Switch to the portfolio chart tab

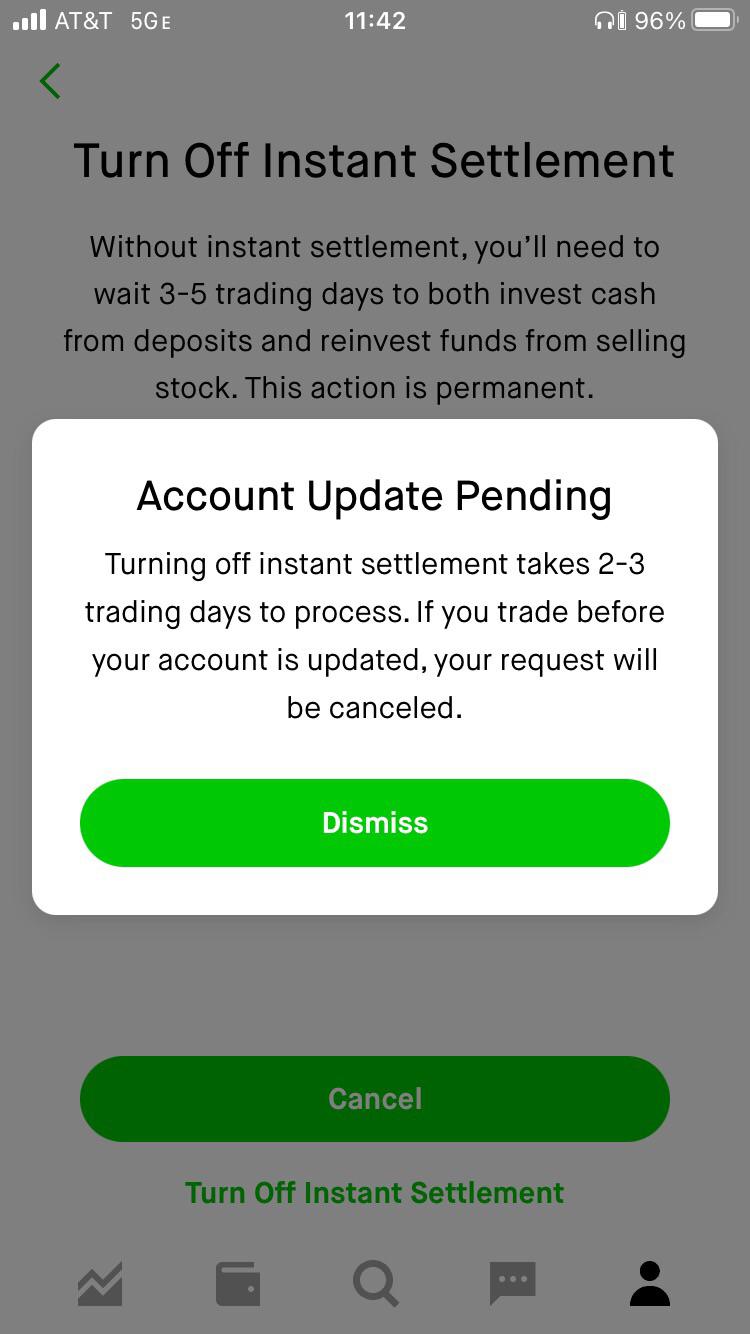(100, 1283)
